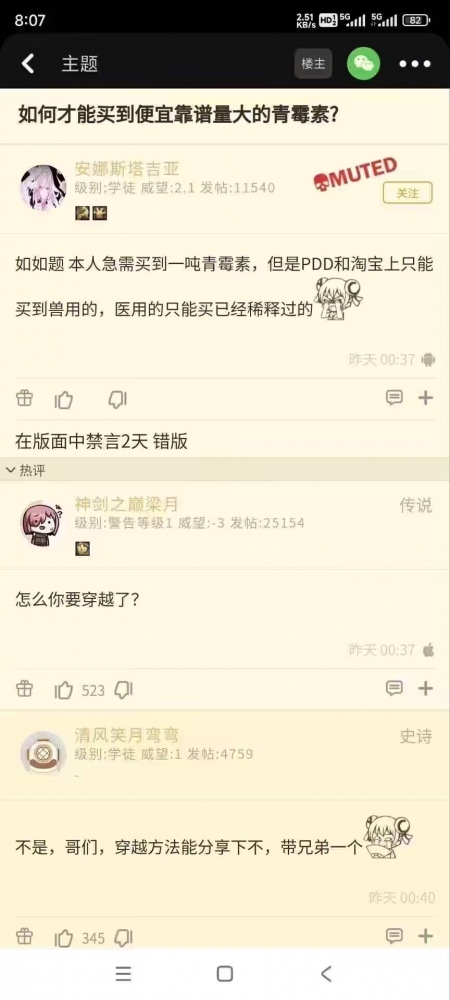Dislike 神剑之巅梁月's reply
Screen dimensions: 450x1000
pos(123,689)
